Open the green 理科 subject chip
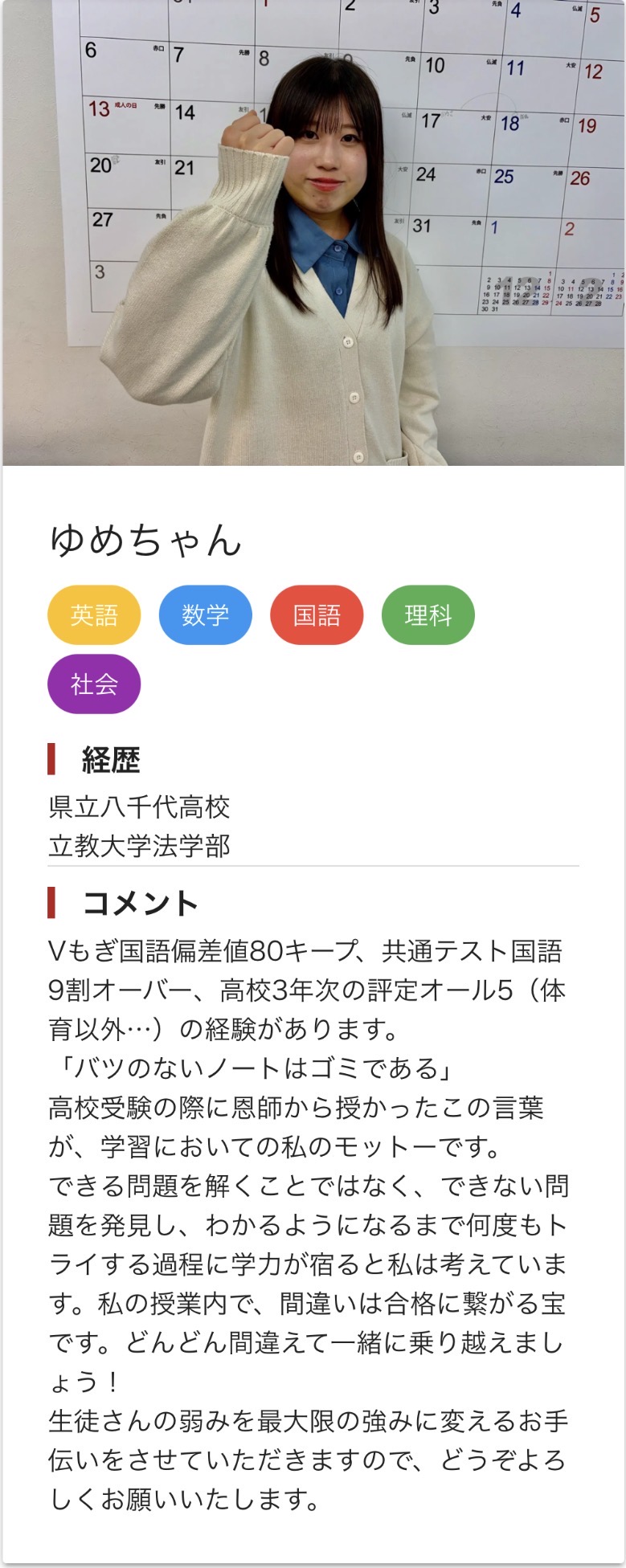The height and width of the screenshot is (1568, 626). point(428,615)
